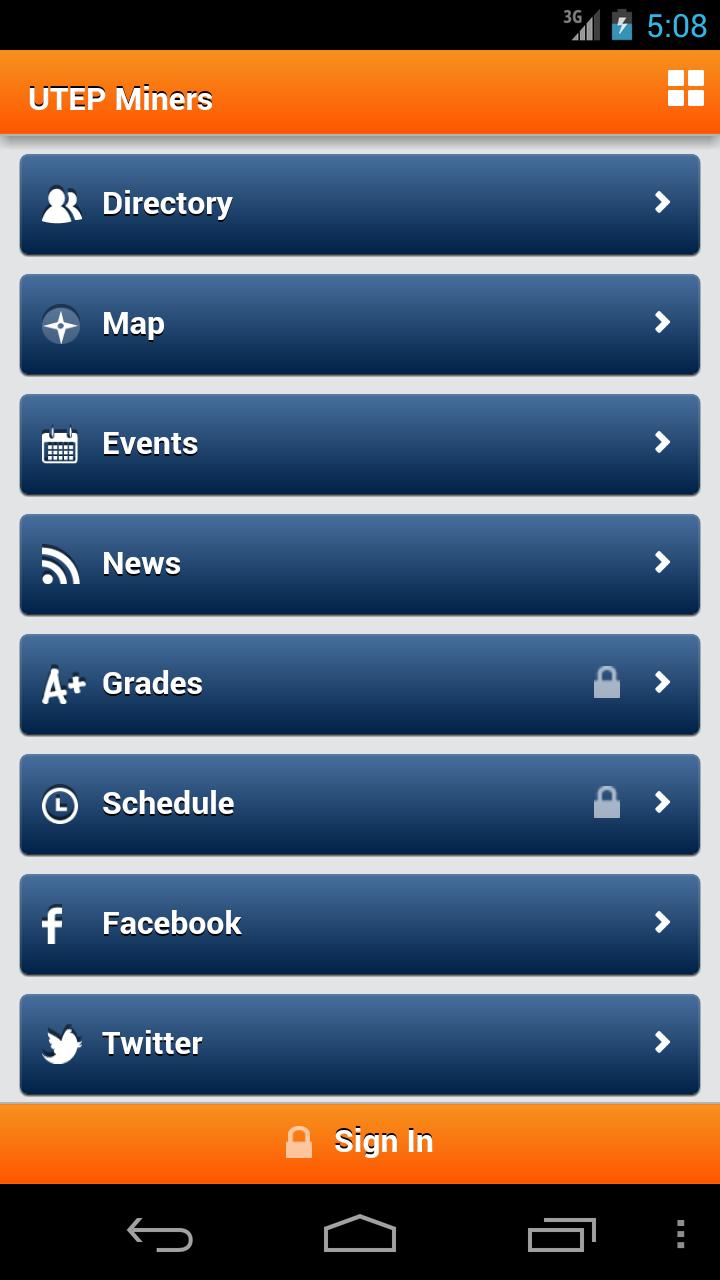The image size is (720, 1280).
Task: Open the campus Map
Action: pos(360,324)
